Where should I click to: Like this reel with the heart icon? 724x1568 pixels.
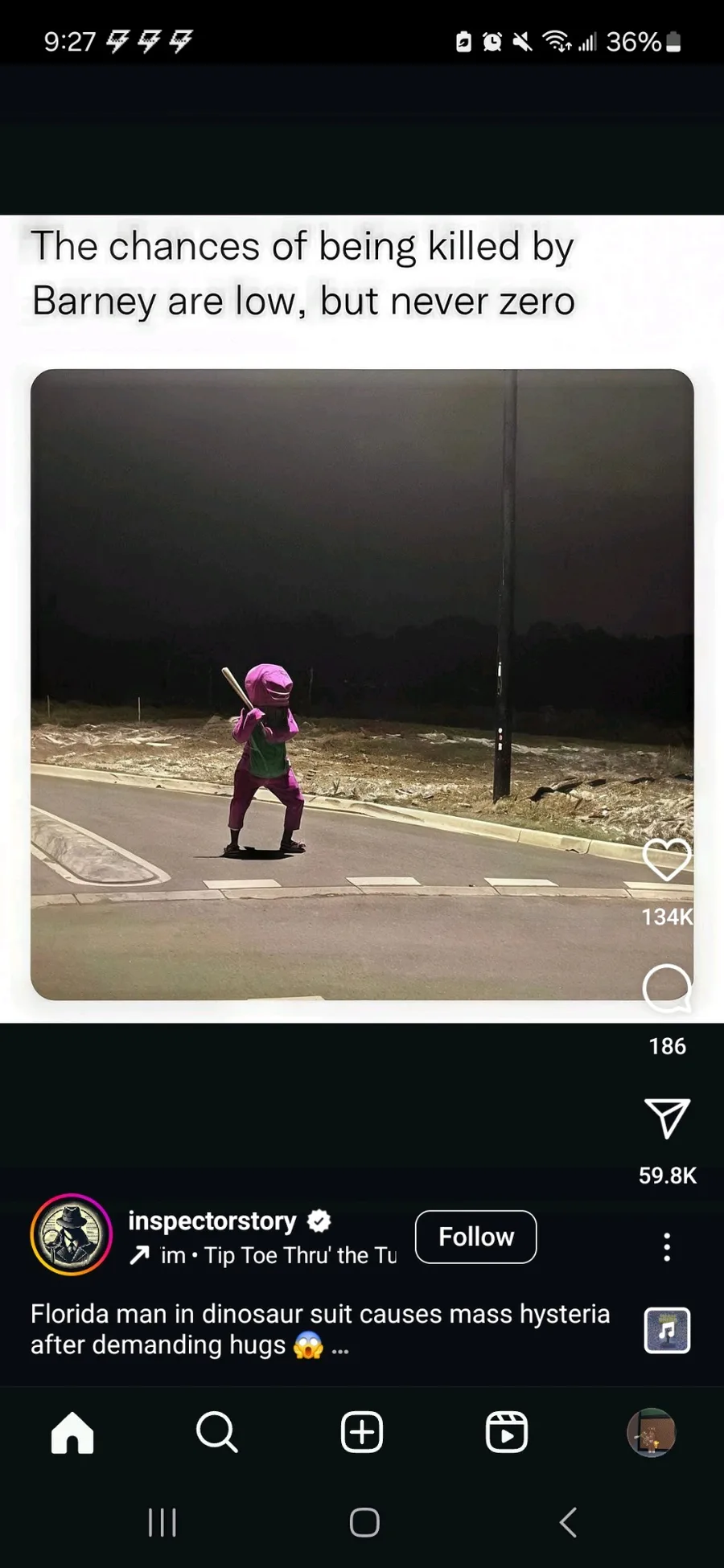click(667, 860)
